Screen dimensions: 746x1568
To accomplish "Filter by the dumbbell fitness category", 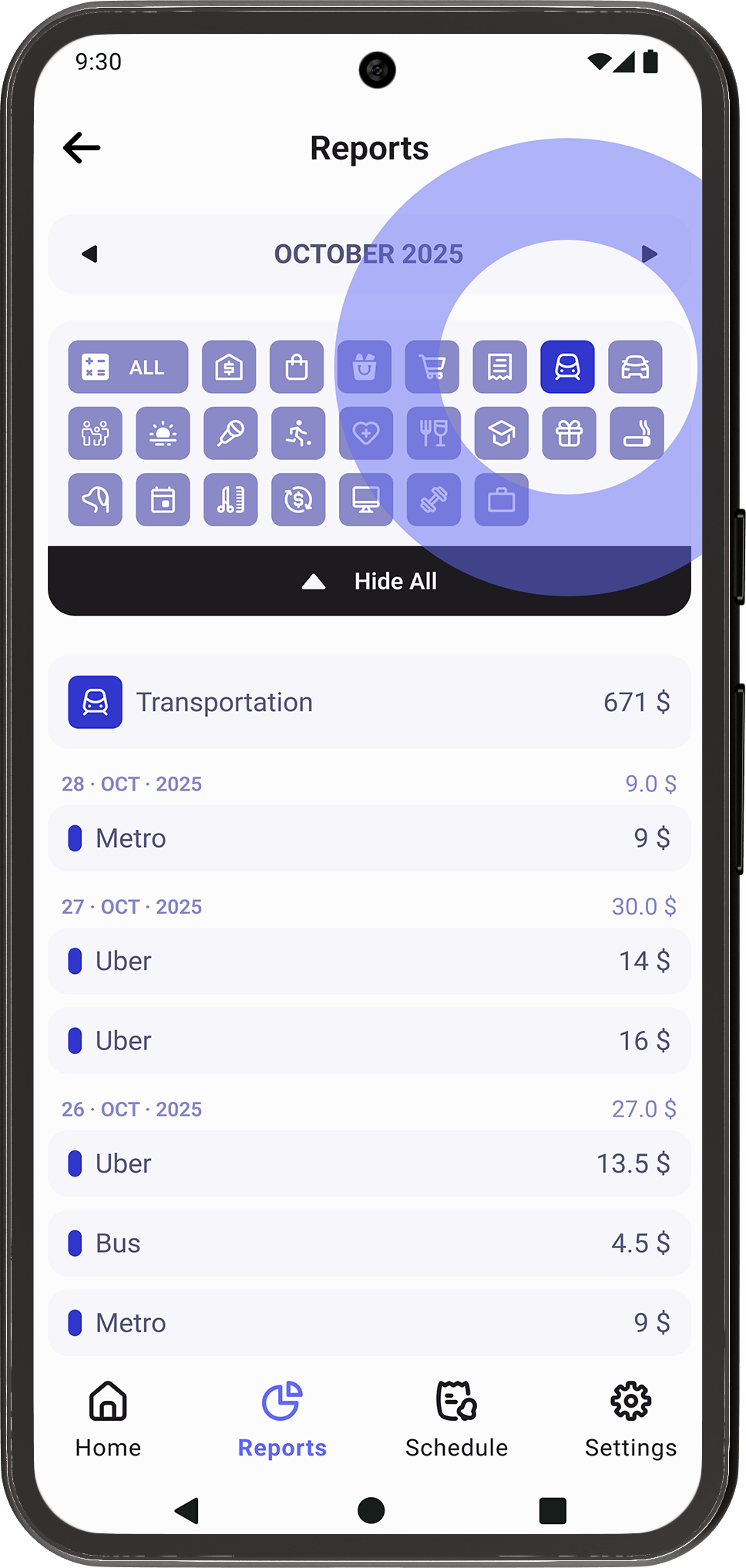I will pos(433,500).
